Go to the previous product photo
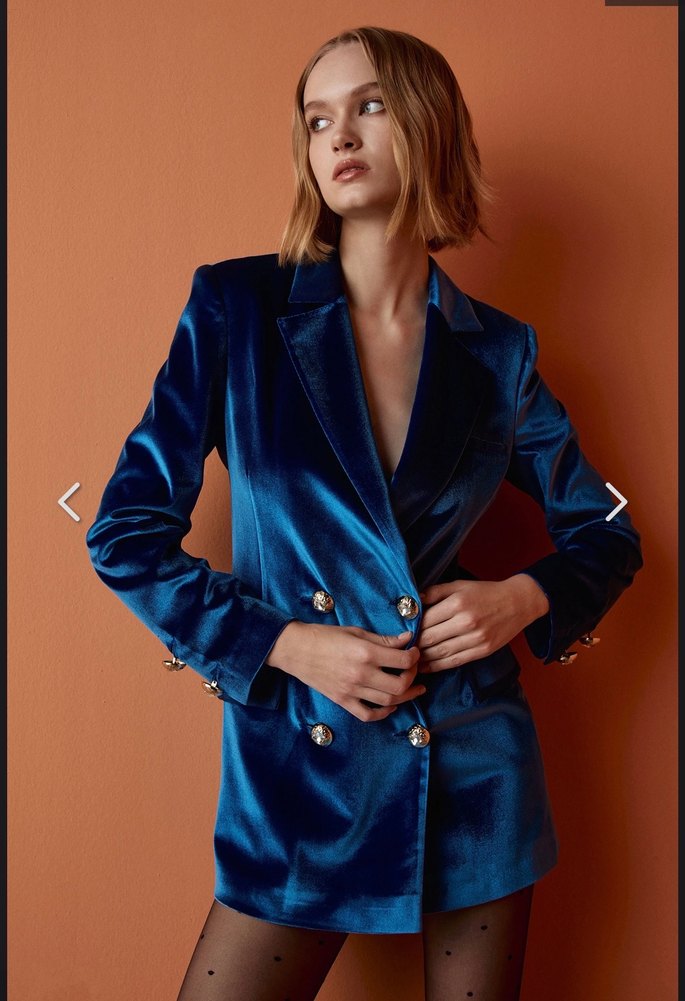The width and height of the screenshot is (685, 1001). tap(68, 502)
